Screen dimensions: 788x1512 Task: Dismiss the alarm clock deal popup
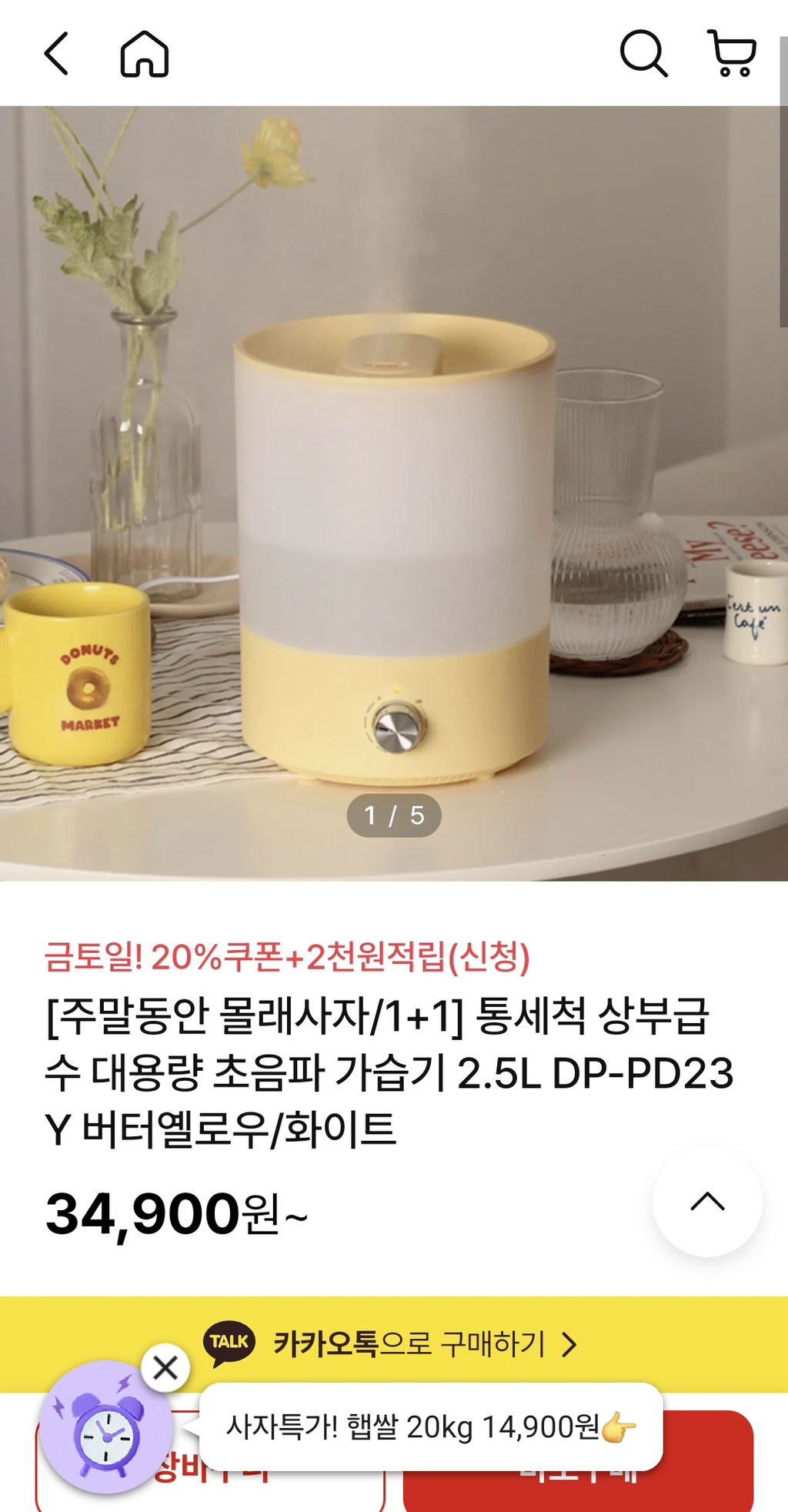tap(165, 1368)
